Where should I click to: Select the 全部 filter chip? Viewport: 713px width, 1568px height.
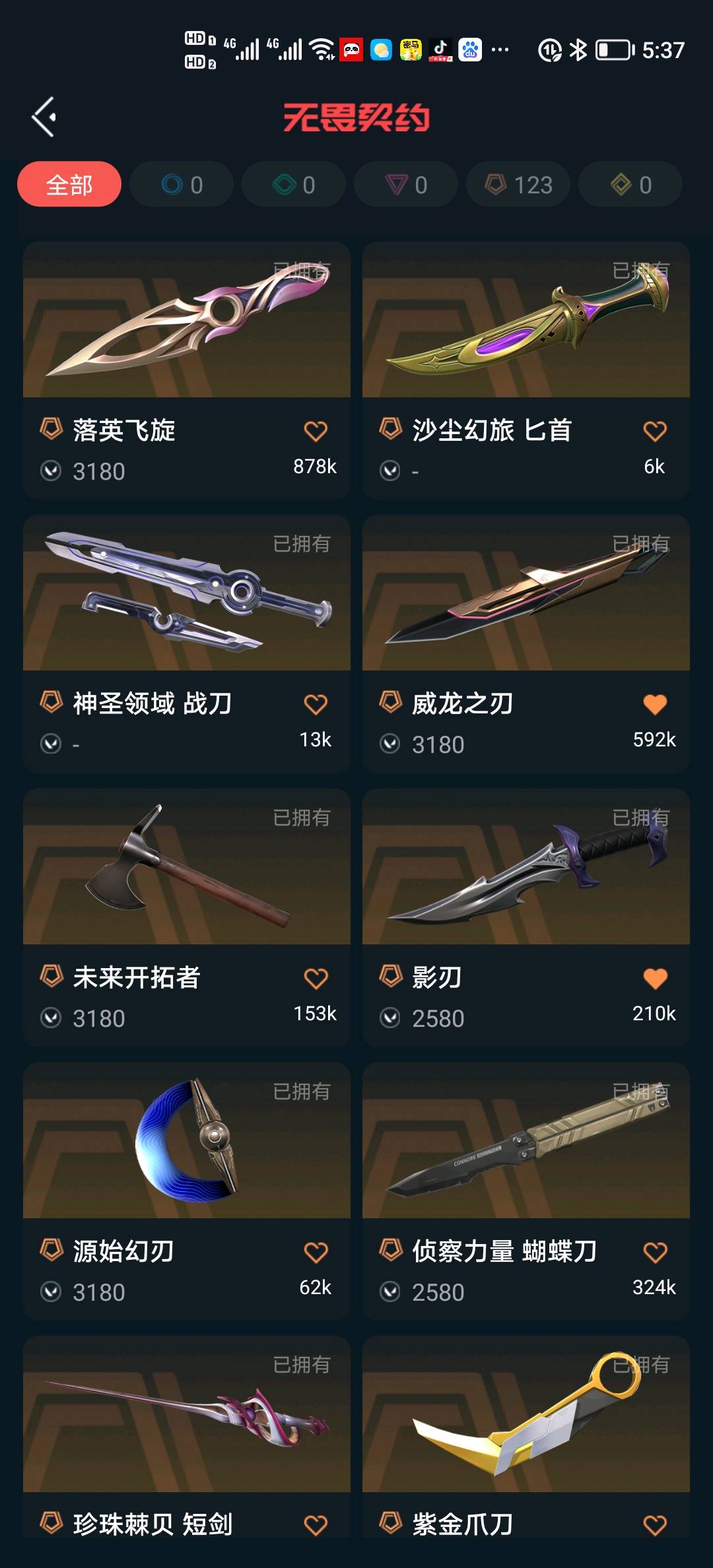point(69,185)
